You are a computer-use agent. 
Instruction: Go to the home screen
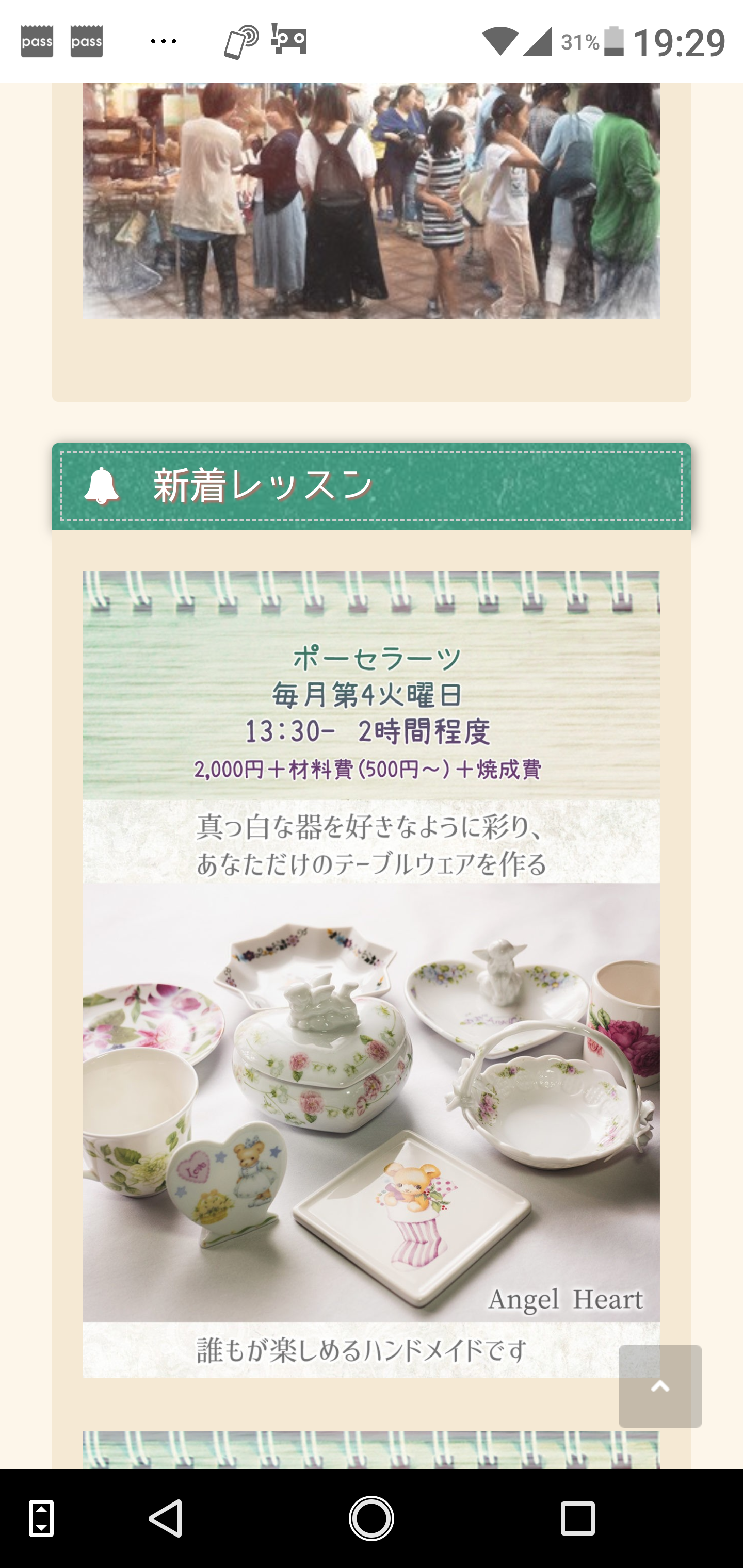(x=371, y=1518)
